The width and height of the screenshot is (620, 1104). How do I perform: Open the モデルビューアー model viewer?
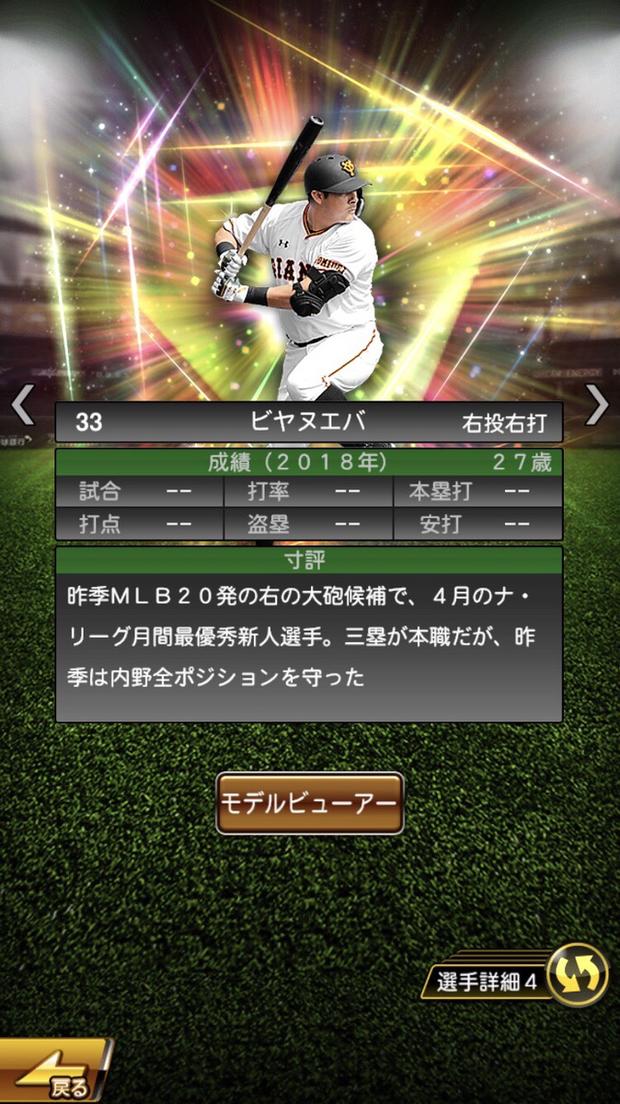pyautogui.click(x=310, y=803)
